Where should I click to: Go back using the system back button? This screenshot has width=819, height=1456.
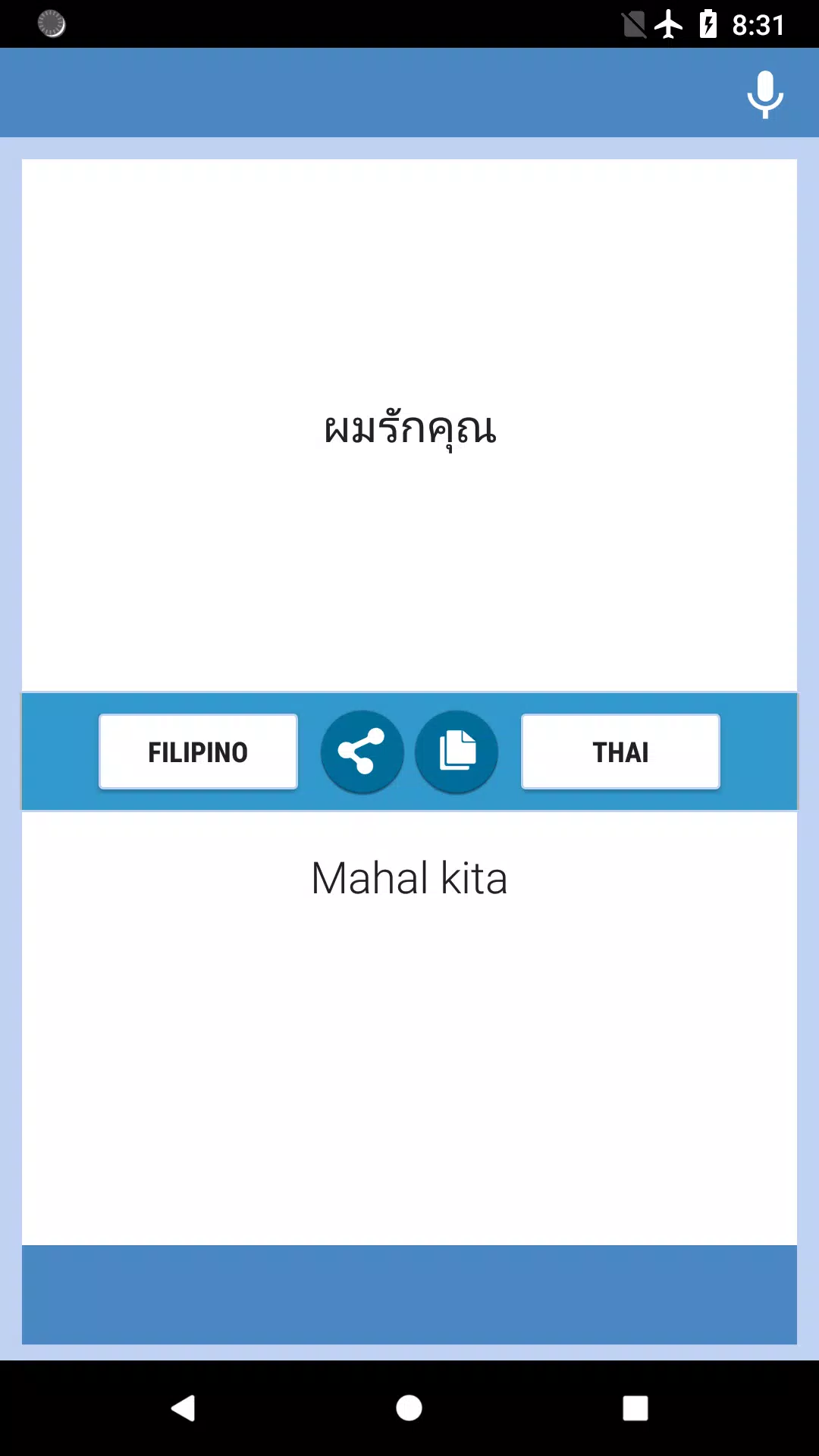point(183,1408)
